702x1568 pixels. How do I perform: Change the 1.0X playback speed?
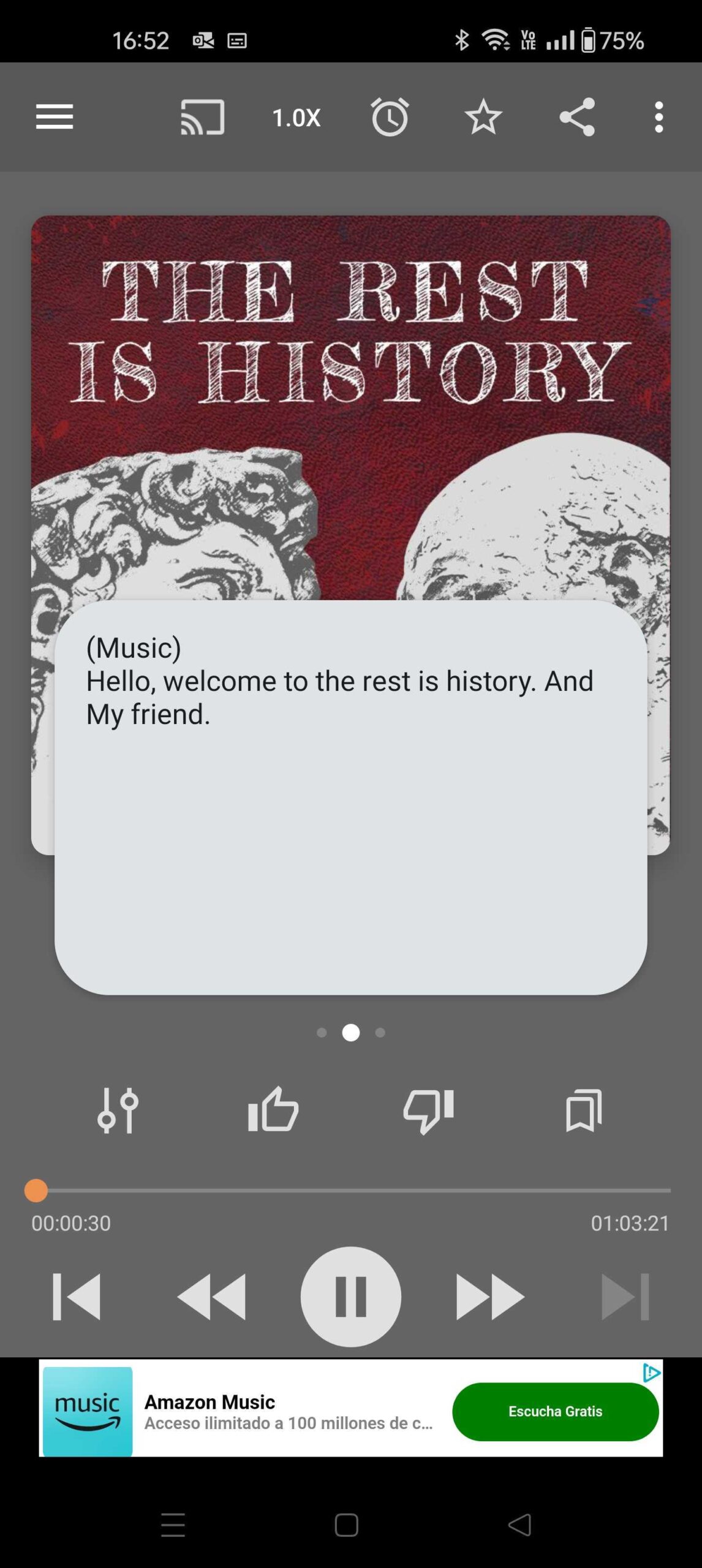click(x=296, y=117)
